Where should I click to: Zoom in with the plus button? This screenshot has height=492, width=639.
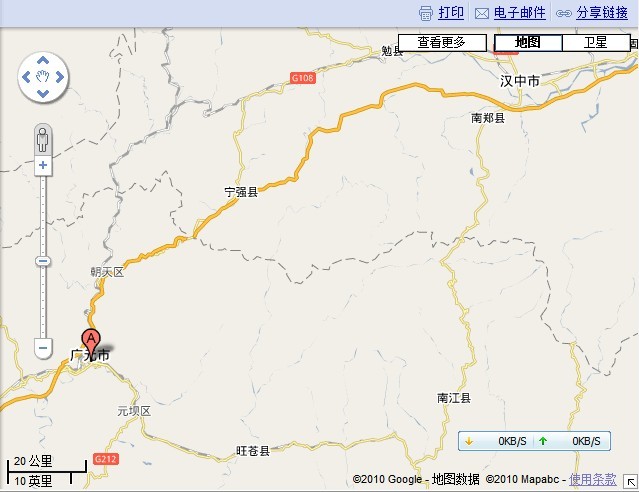pos(43,164)
